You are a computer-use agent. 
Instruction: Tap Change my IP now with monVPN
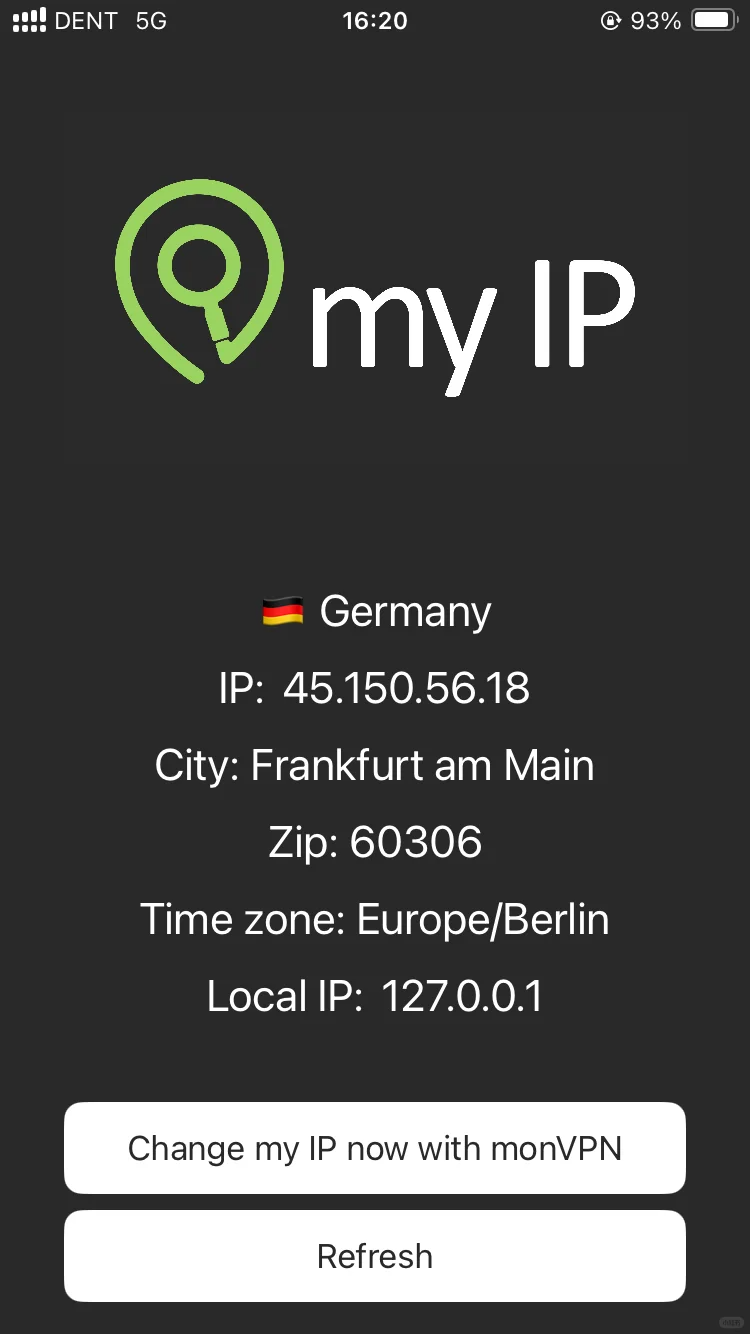[375, 1148]
